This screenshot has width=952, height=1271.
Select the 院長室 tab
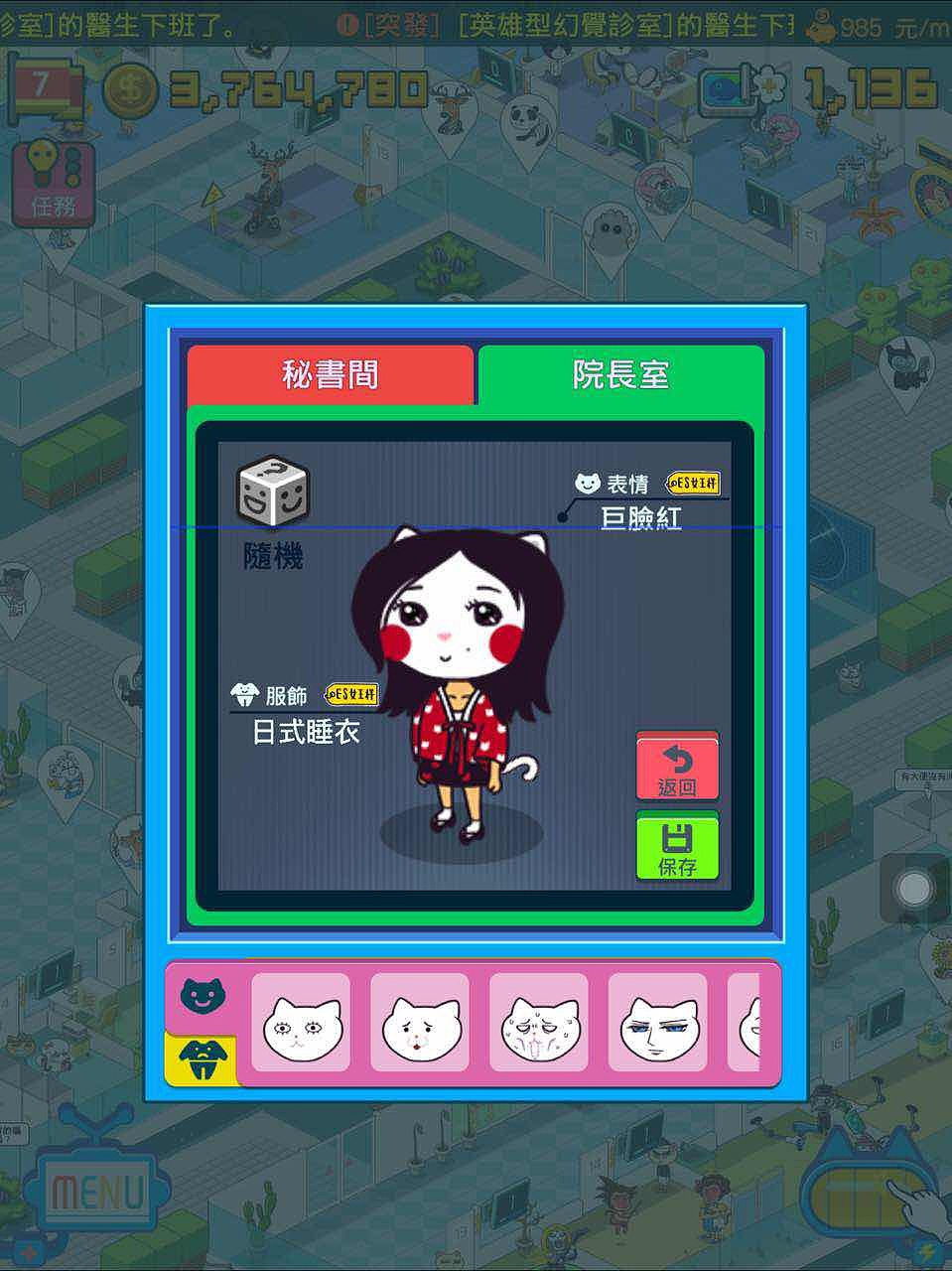pos(620,374)
